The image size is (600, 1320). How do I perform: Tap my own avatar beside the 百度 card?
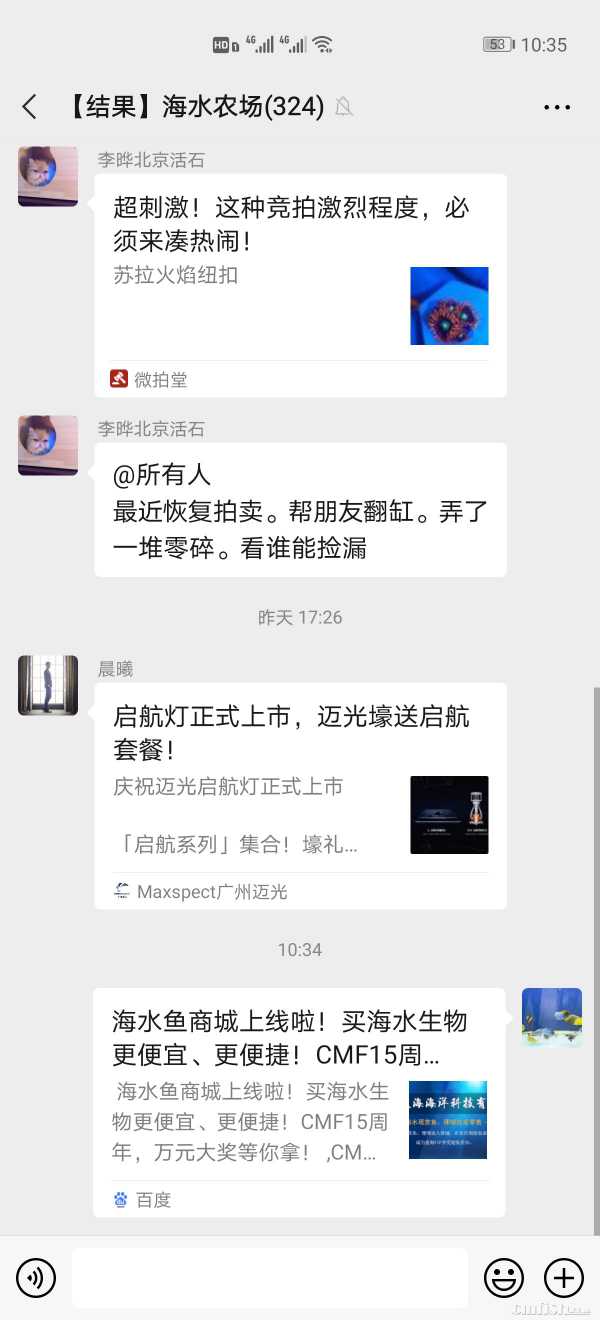click(x=552, y=1018)
